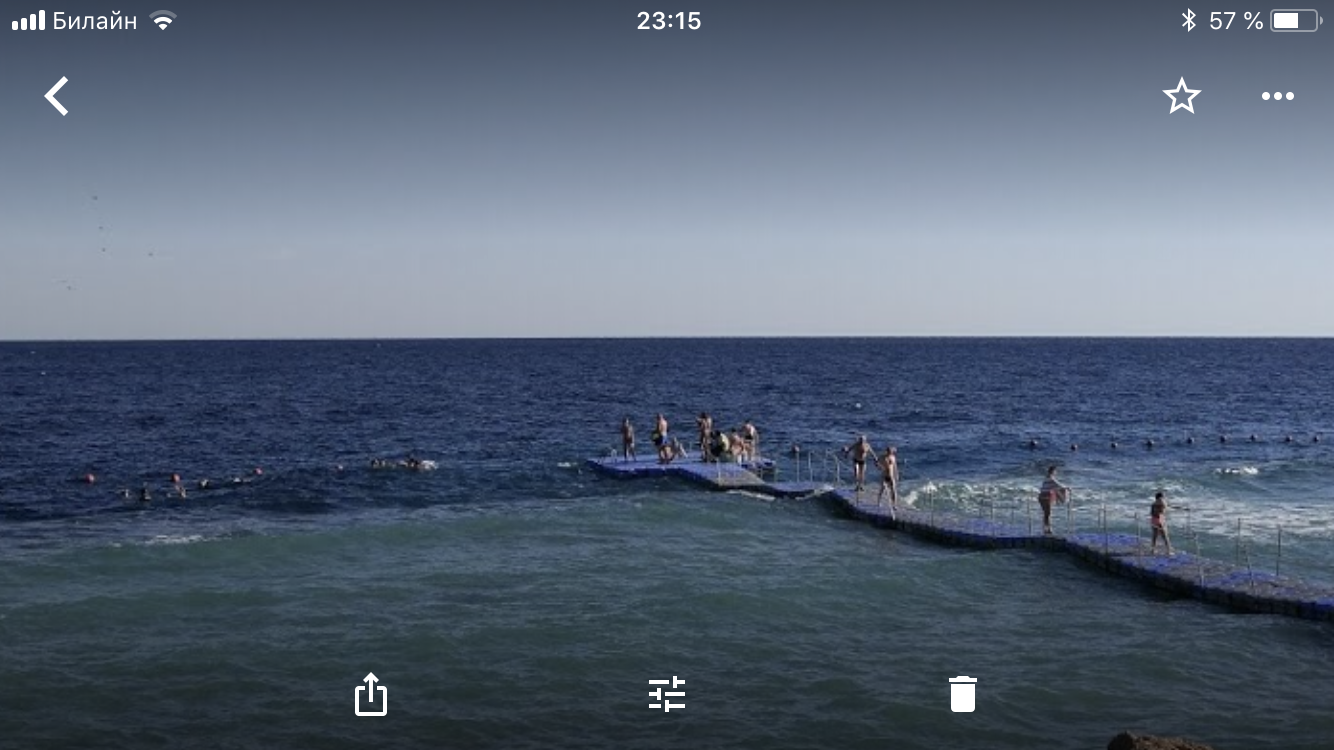Mark this photo as favorite
Viewport: 1334px width, 750px height.
coord(1181,97)
